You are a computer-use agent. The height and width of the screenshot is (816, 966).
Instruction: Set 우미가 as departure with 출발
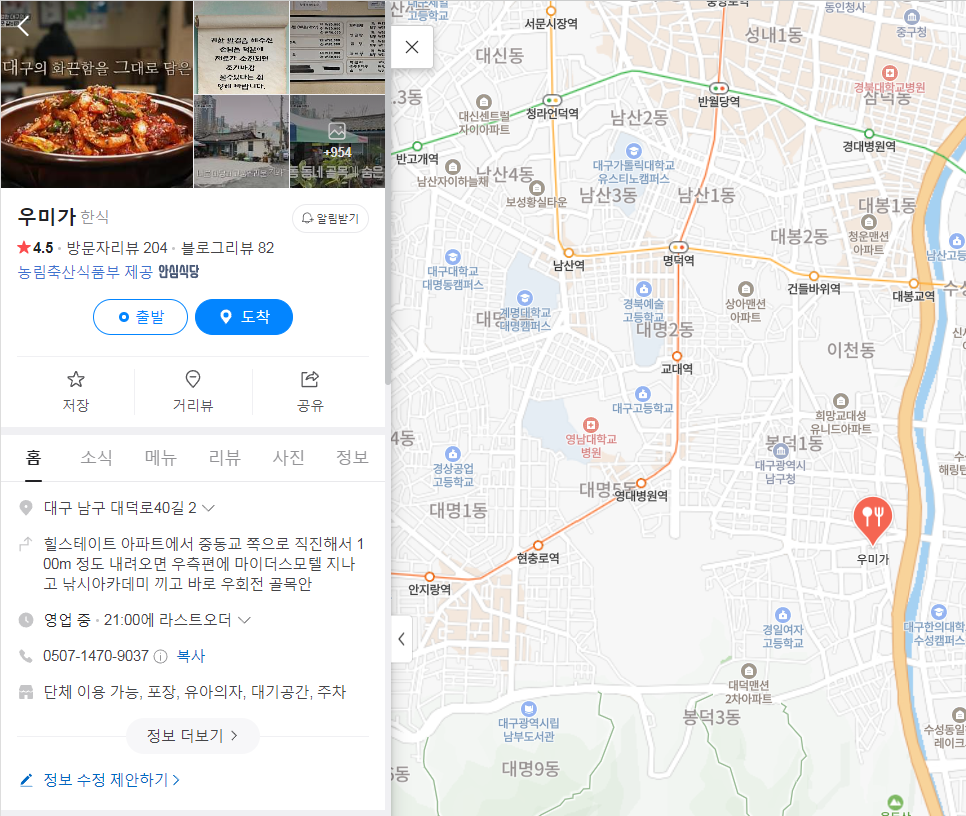click(140, 317)
